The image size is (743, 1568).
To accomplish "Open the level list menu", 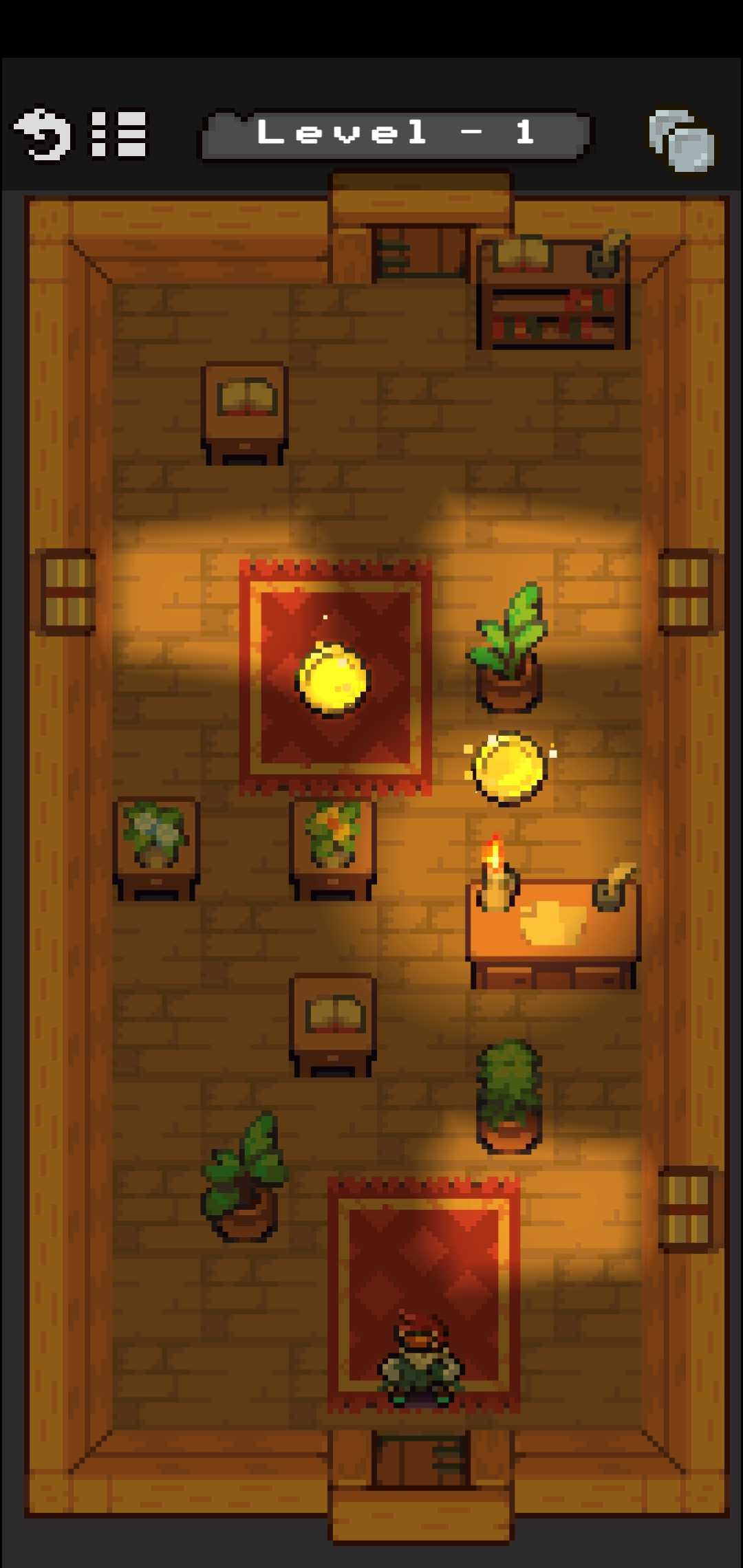I will pos(119,134).
